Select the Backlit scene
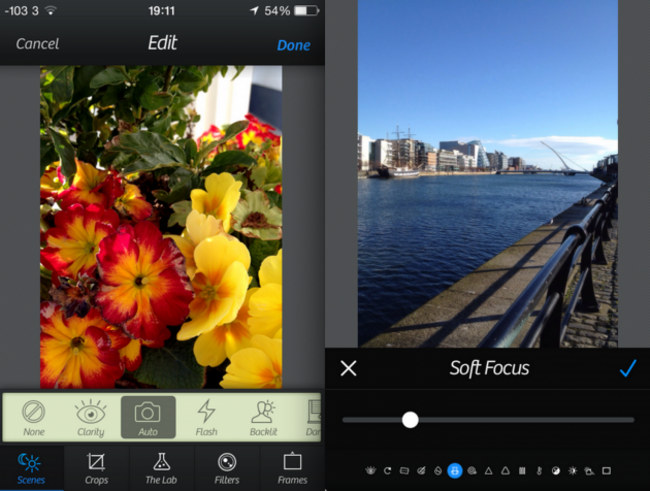Viewport: 650px width, 491px height. click(264, 417)
